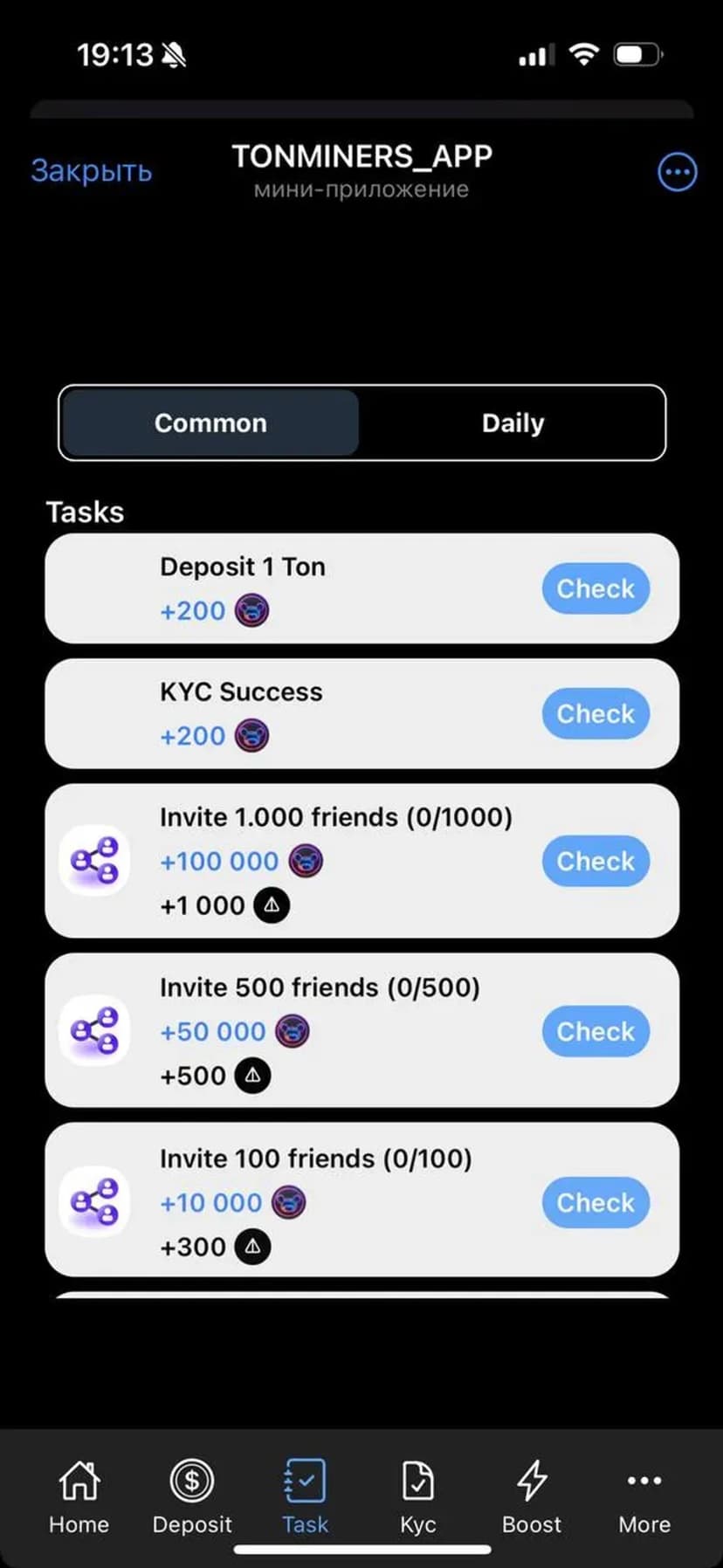723x1568 pixels.
Task: Open the three-dot options menu
Action: click(x=677, y=172)
